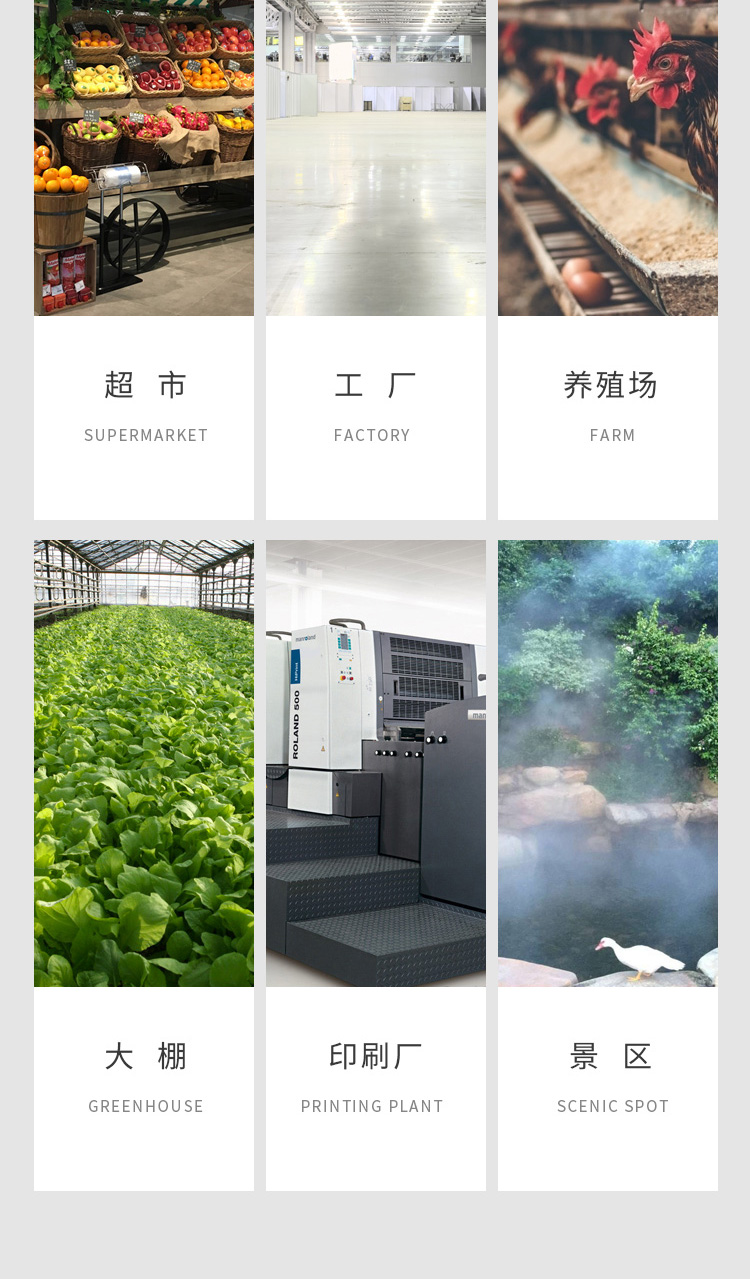The height and width of the screenshot is (1279, 750).
Task: Click the leafy vegetables greenhouse photo
Action: pyautogui.click(x=144, y=763)
